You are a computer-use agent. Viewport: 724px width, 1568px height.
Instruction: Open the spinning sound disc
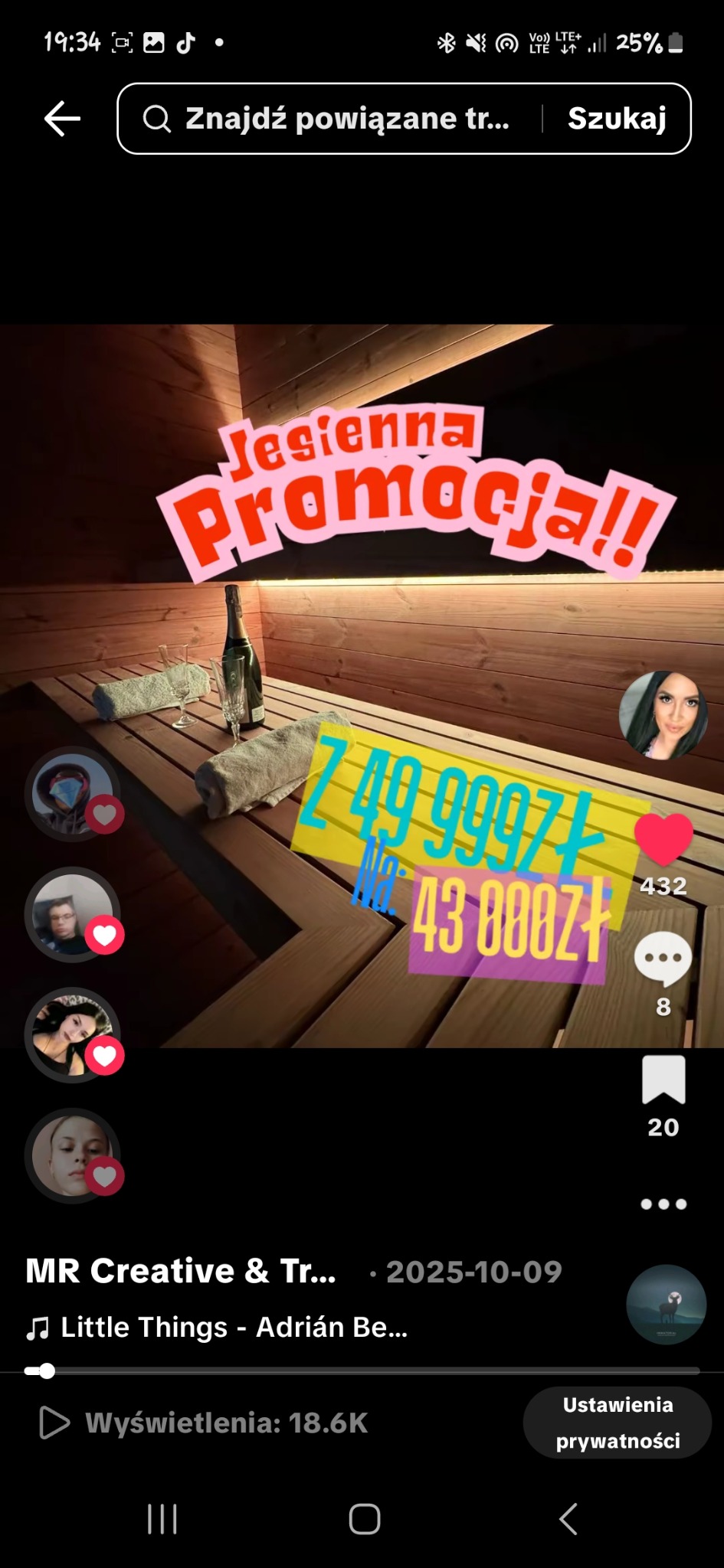666,1304
